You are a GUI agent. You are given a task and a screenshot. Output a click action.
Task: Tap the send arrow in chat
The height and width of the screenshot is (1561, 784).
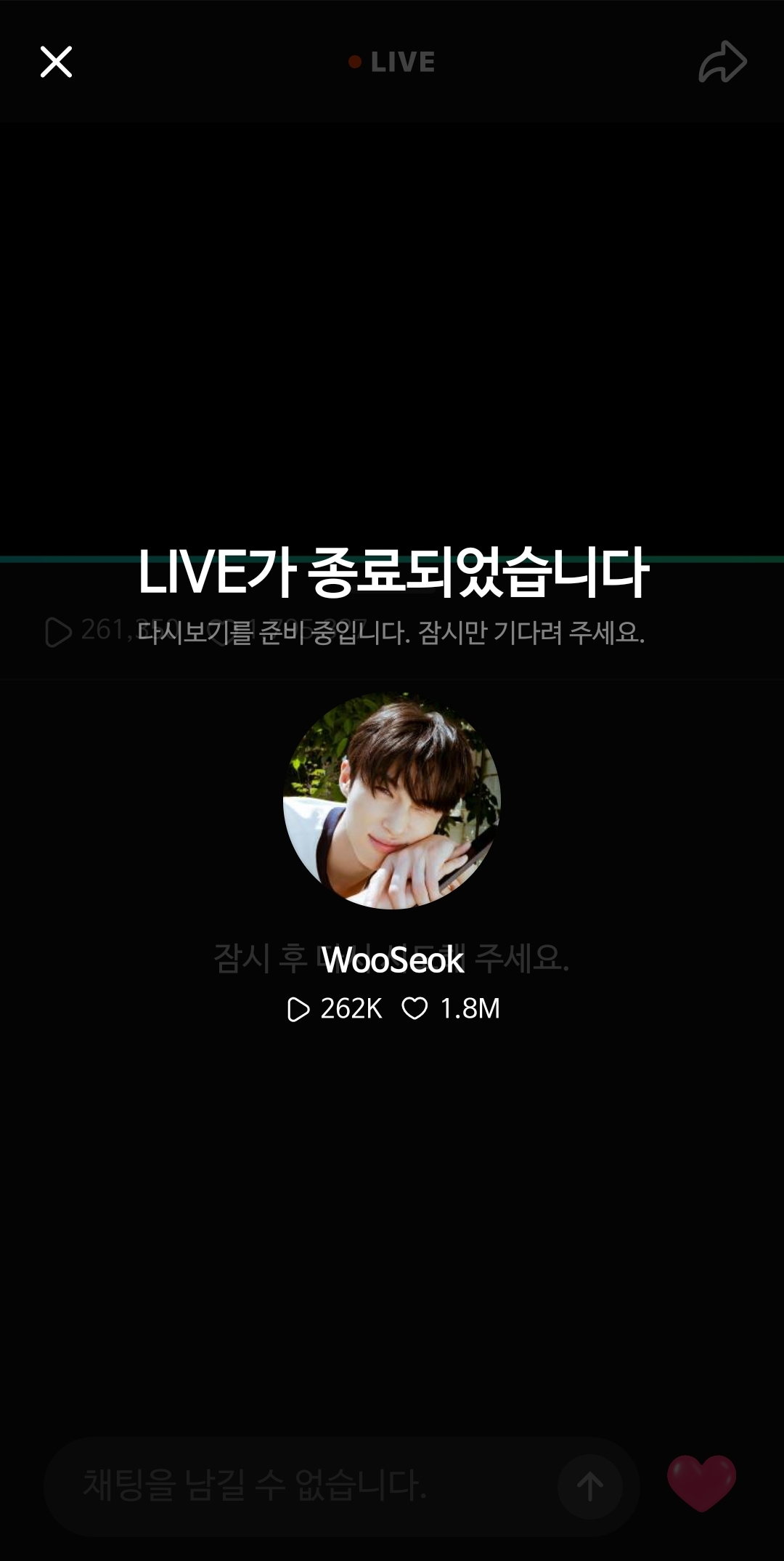[x=589, y=1486]
